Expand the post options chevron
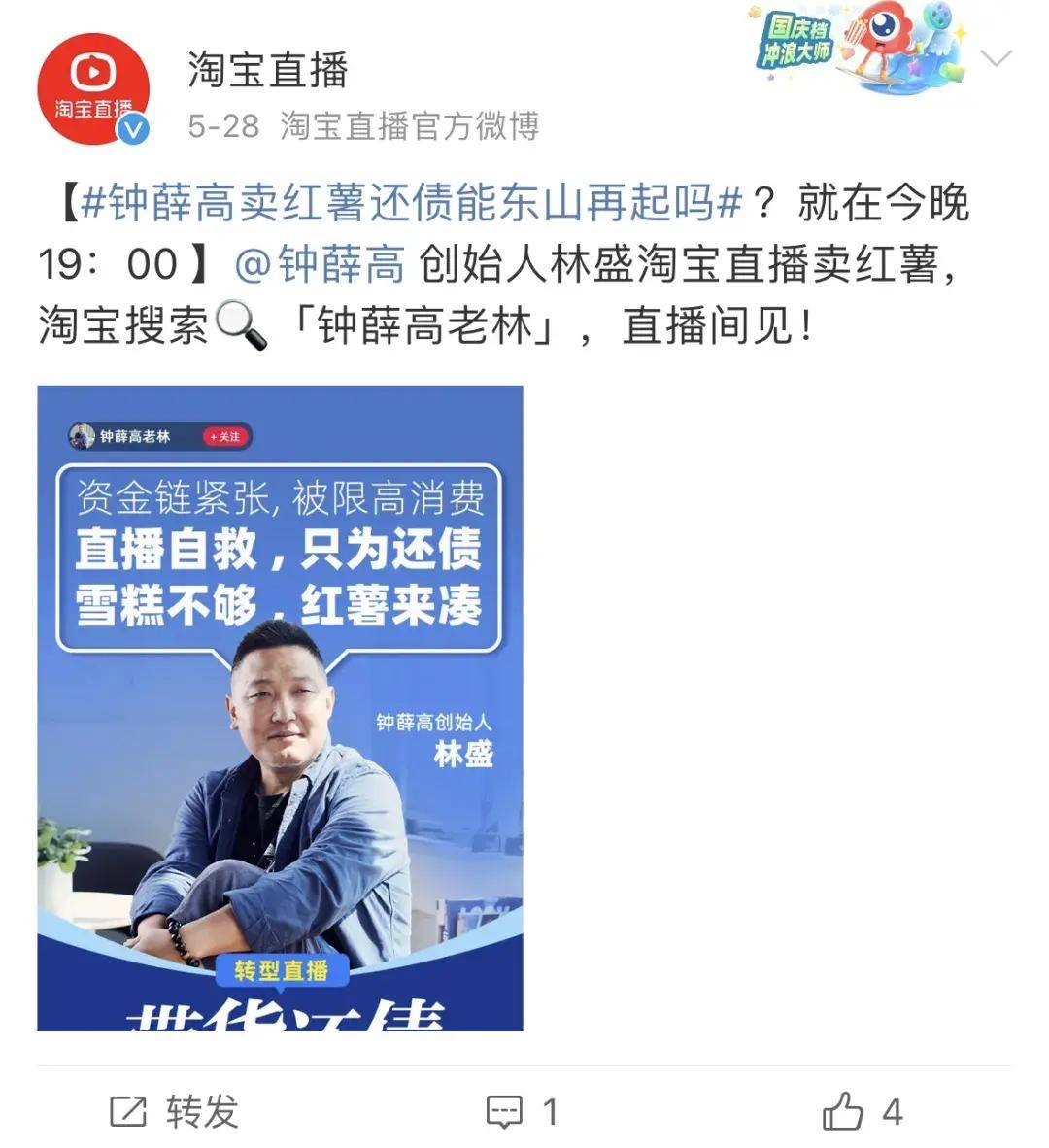The height and width of the screenshot is (1148, 1049). [x=997, y=59]
